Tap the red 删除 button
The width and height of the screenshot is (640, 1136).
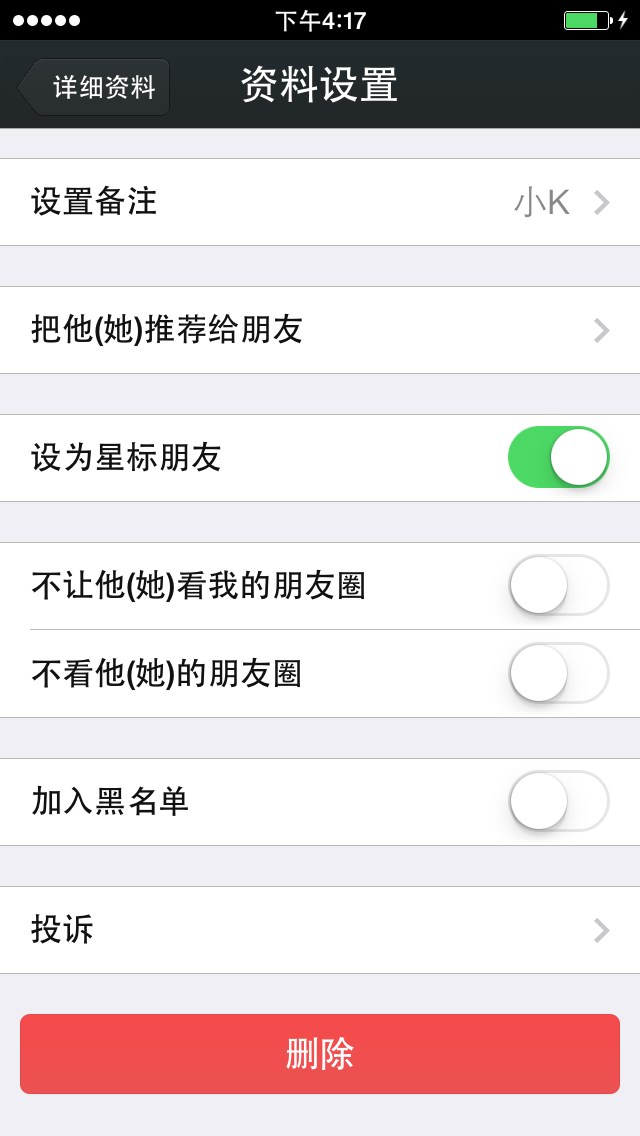[320, 1054]
